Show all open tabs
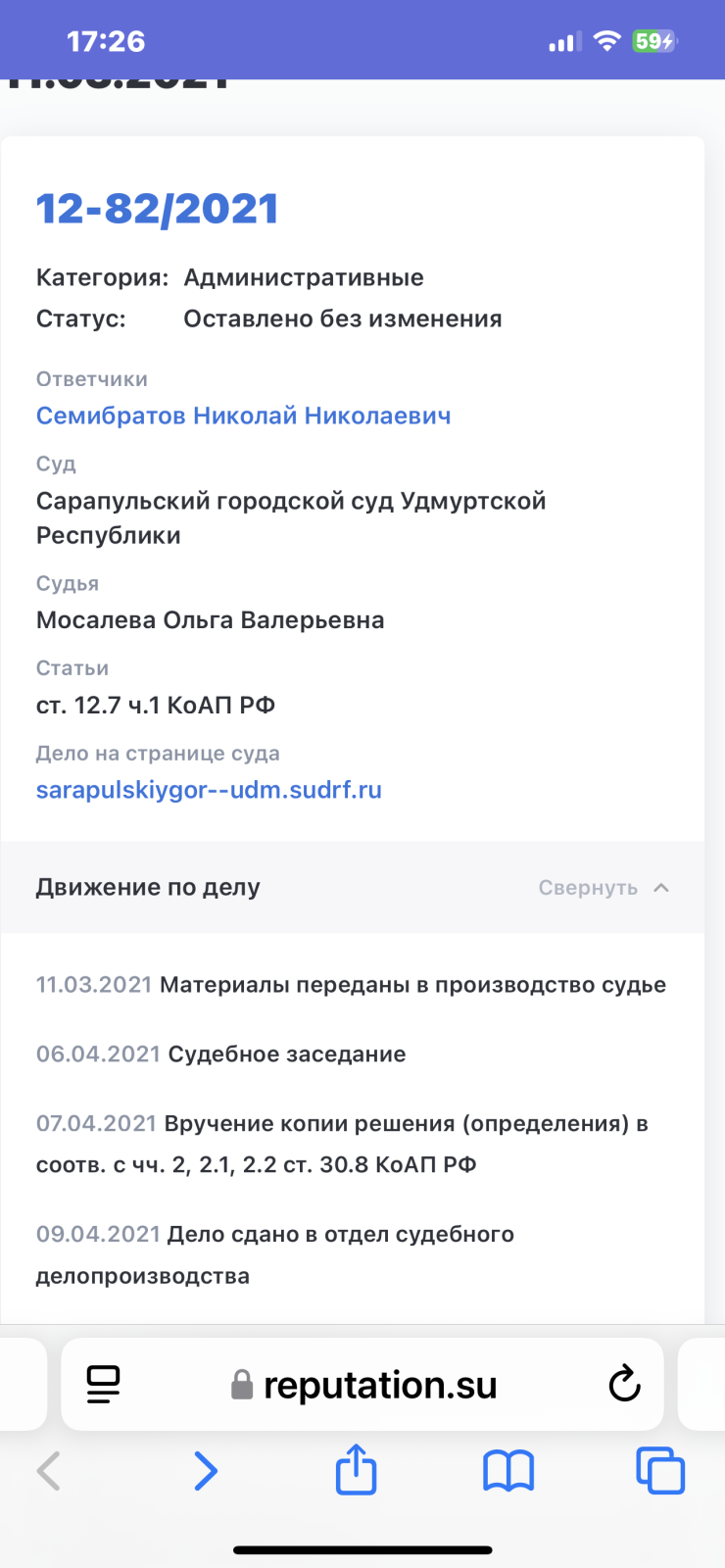The width and height of the screenshot is (725, 1568). 660,1471
